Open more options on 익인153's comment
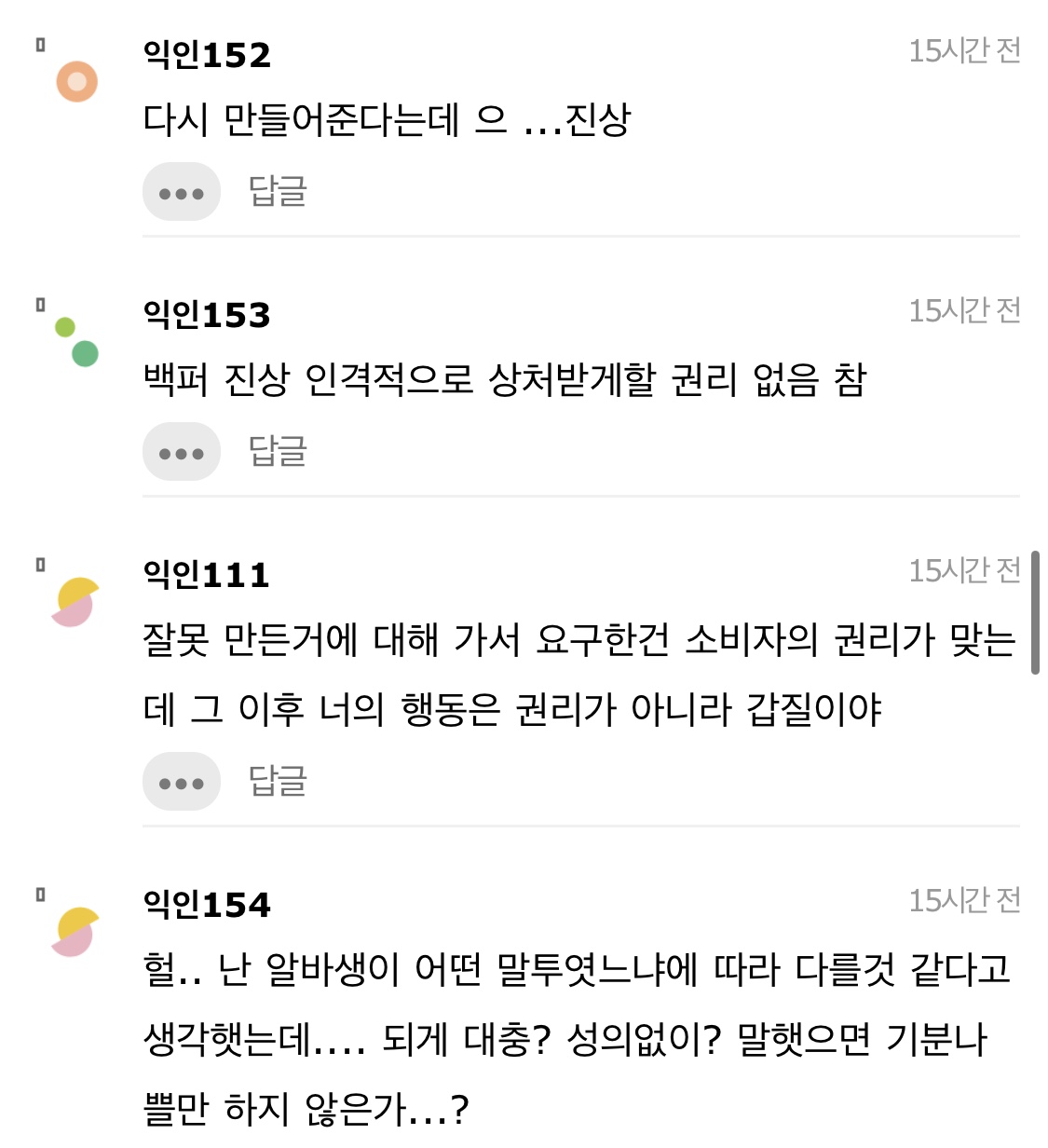Viewport: 1048px width, 1148px height. pyautogui.click(x=181, y=453)
